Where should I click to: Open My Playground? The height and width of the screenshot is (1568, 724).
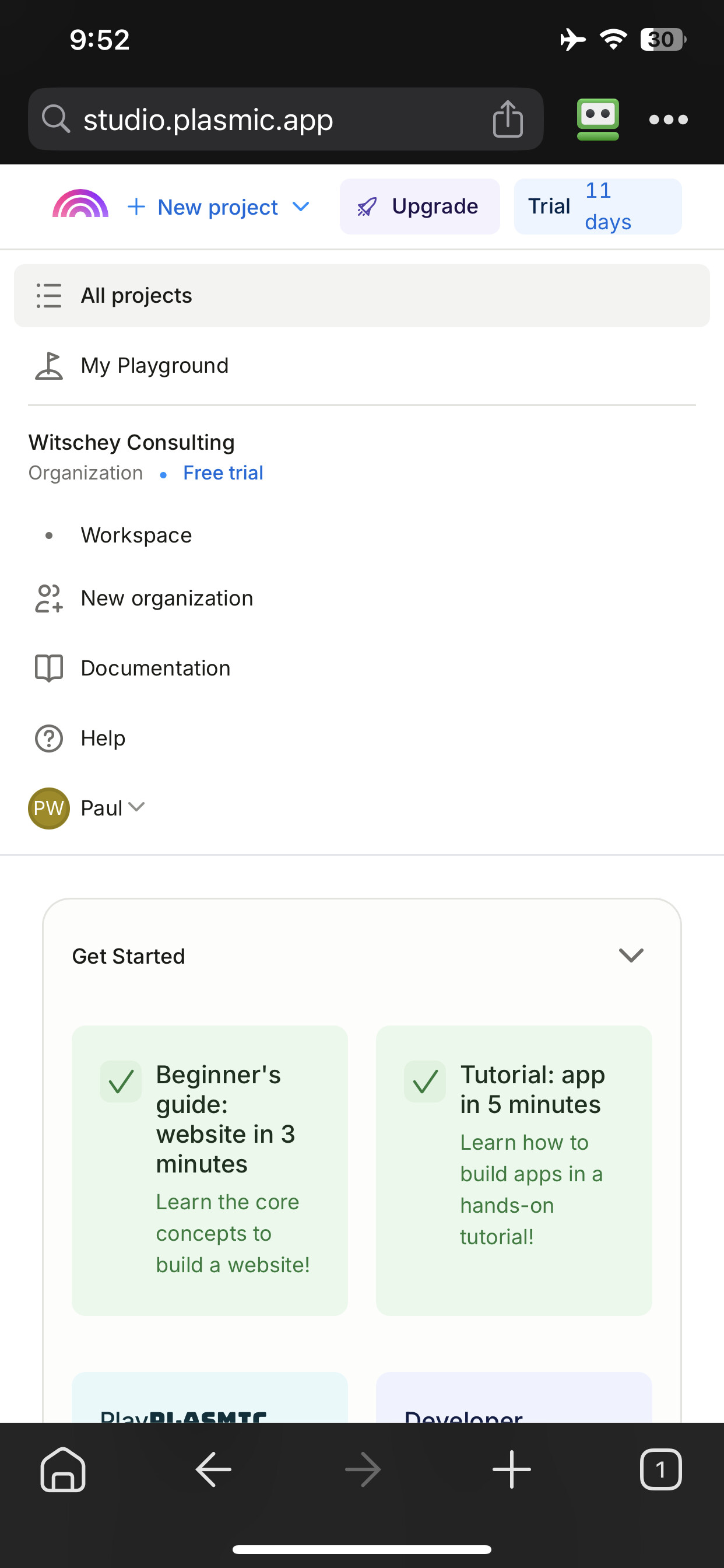tap(362, 366)
